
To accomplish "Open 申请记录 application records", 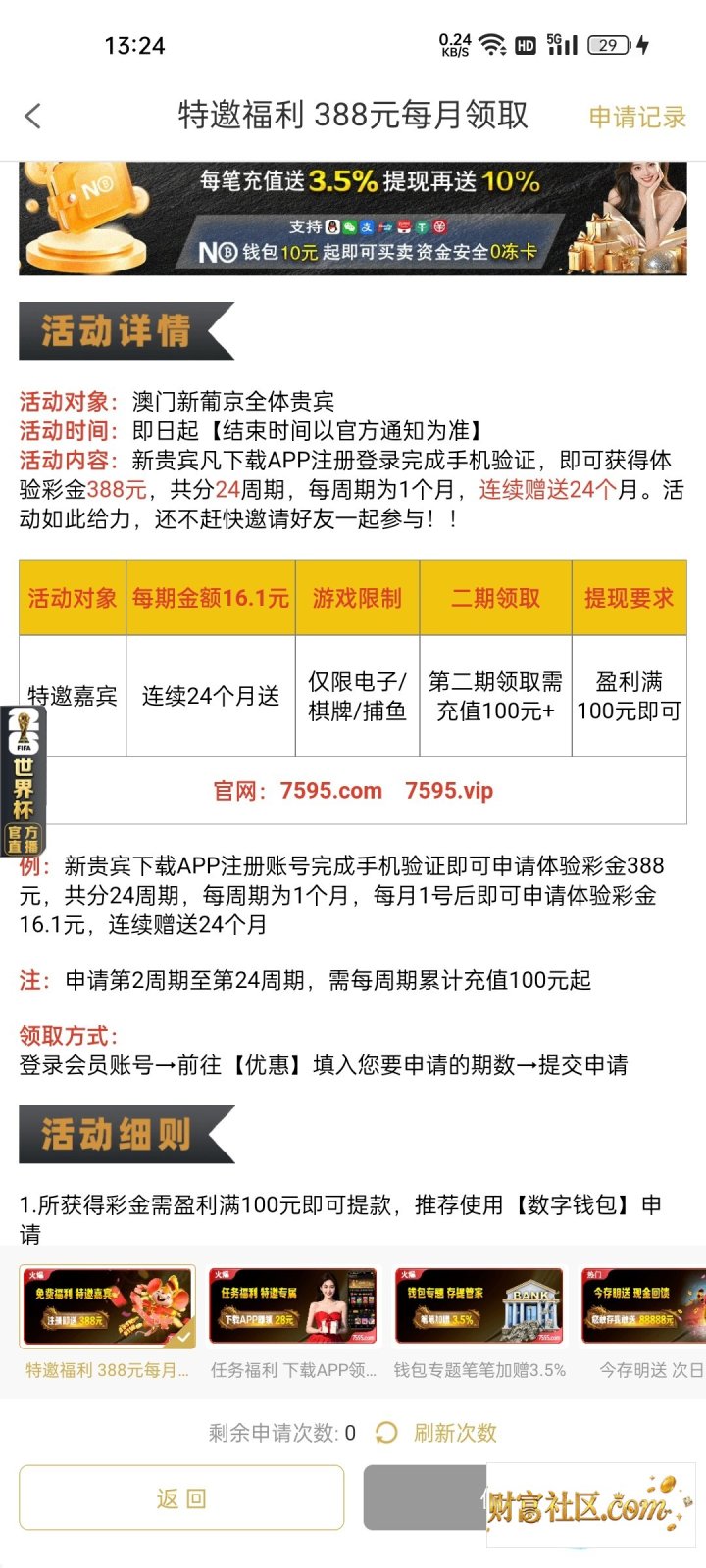I will tap(637, 118).
